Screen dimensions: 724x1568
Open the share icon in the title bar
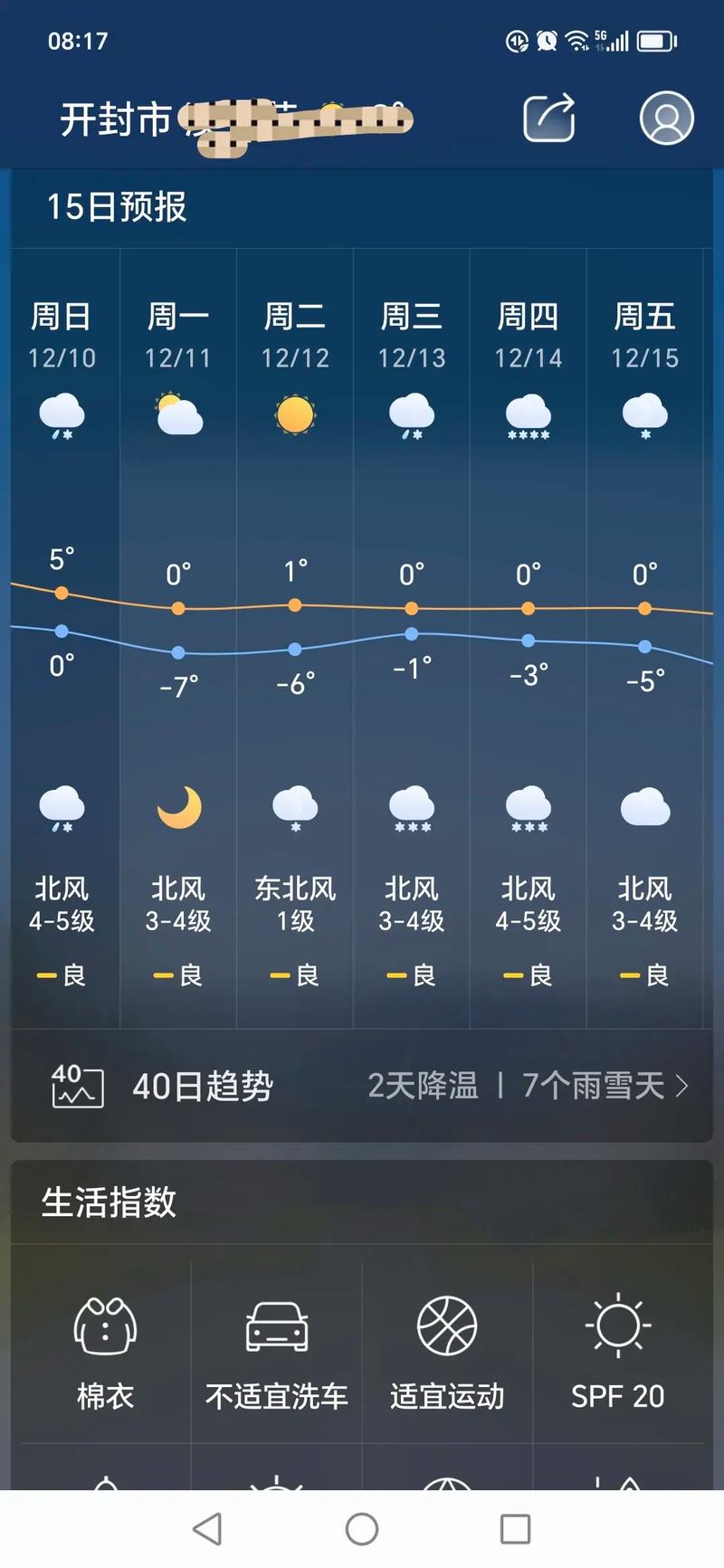550,116
